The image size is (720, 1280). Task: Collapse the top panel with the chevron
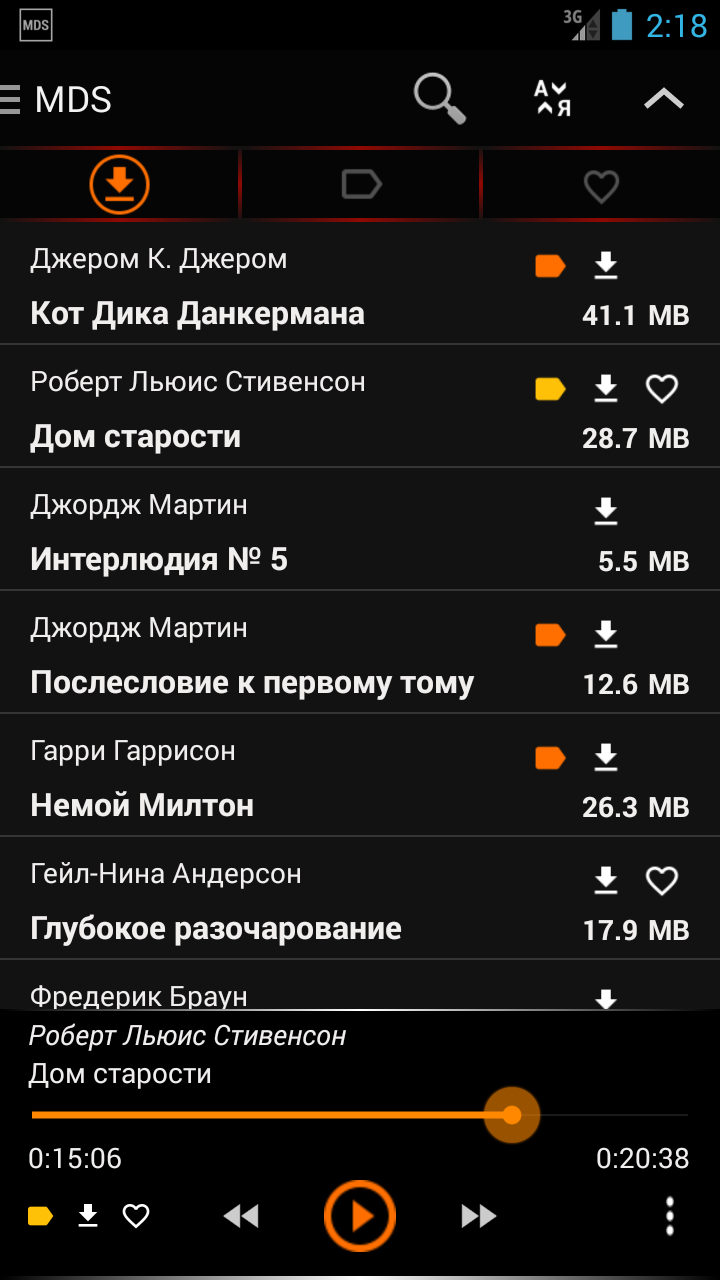[x=664, y=99]
